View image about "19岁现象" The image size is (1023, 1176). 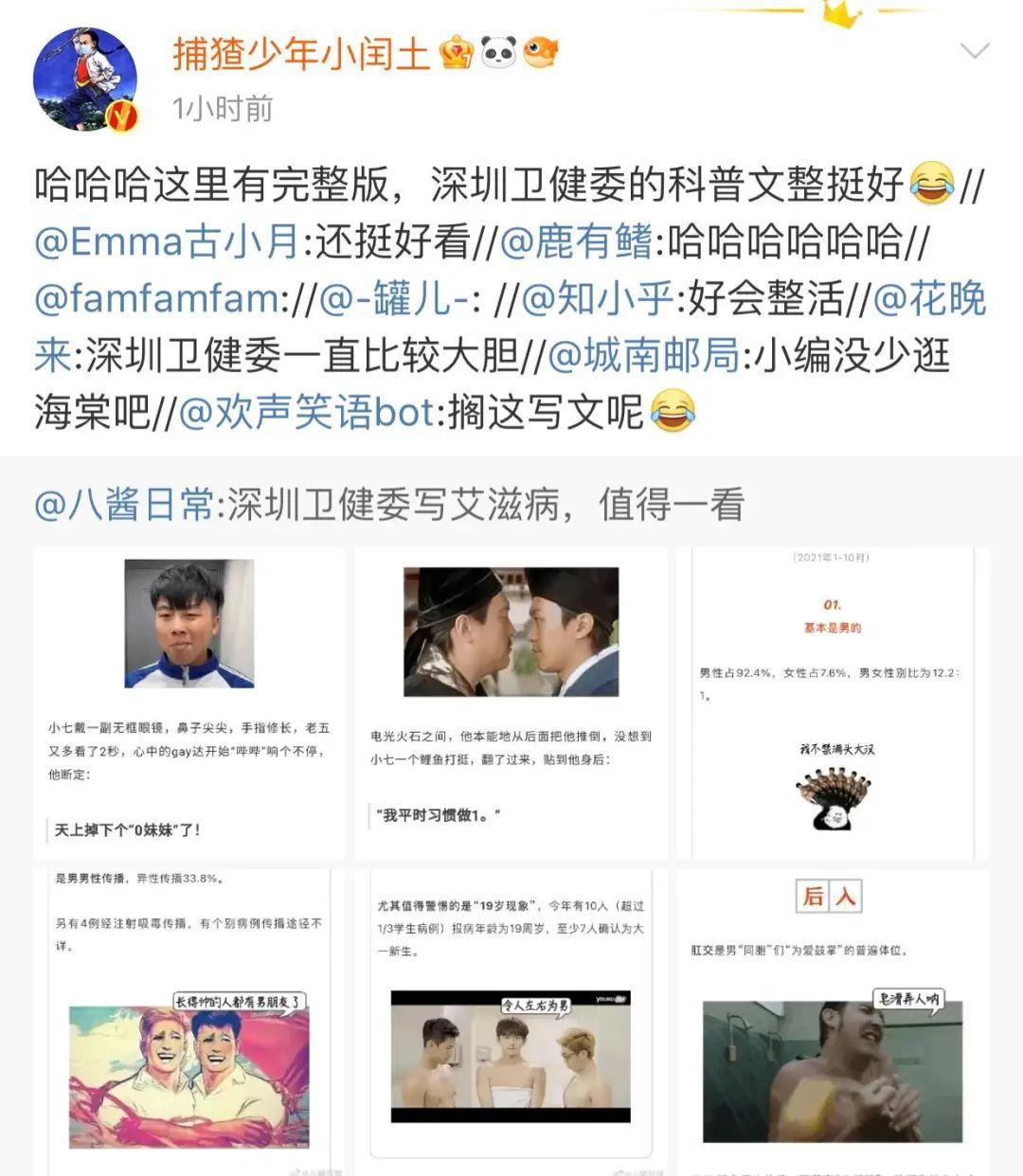(x=511, y=1023)
